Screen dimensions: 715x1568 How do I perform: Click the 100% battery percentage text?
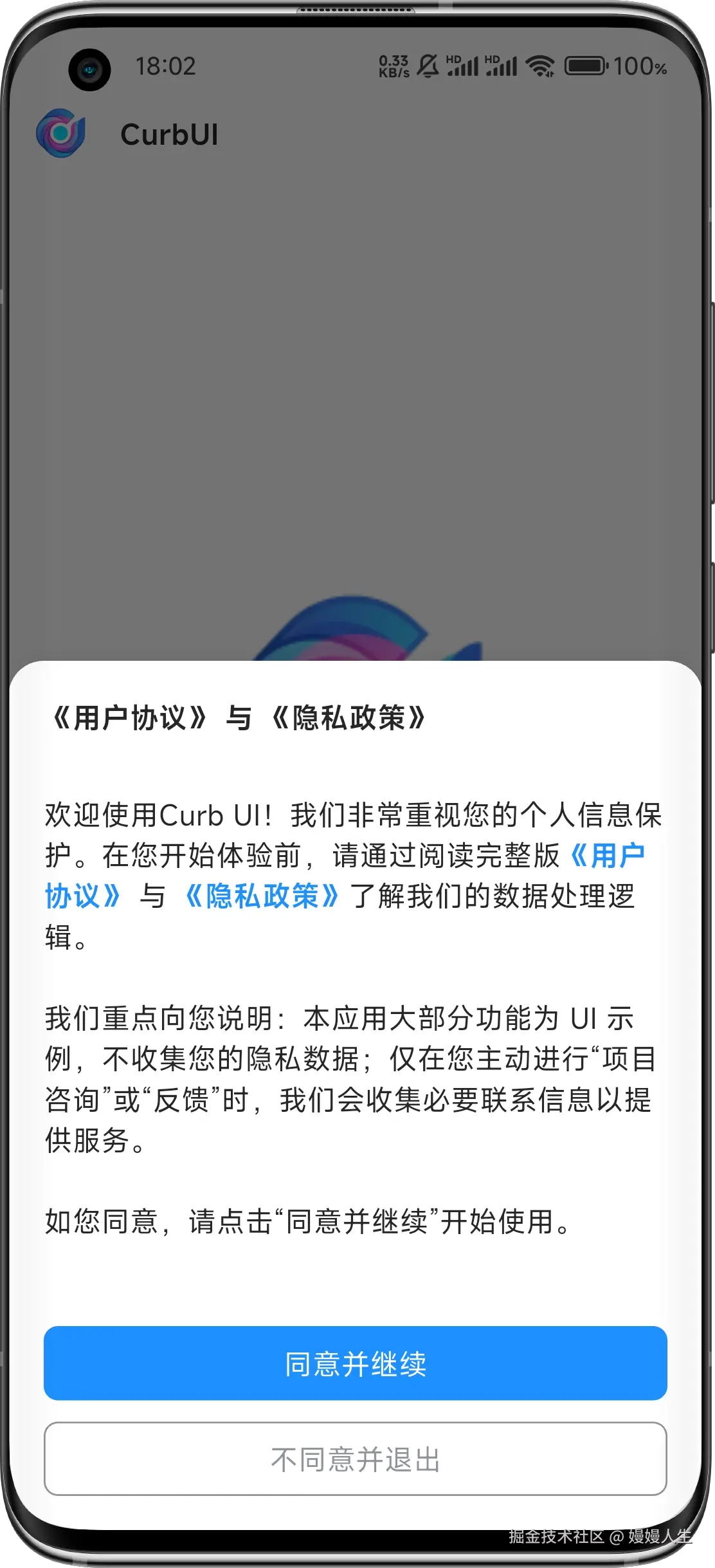coord(640,66)
